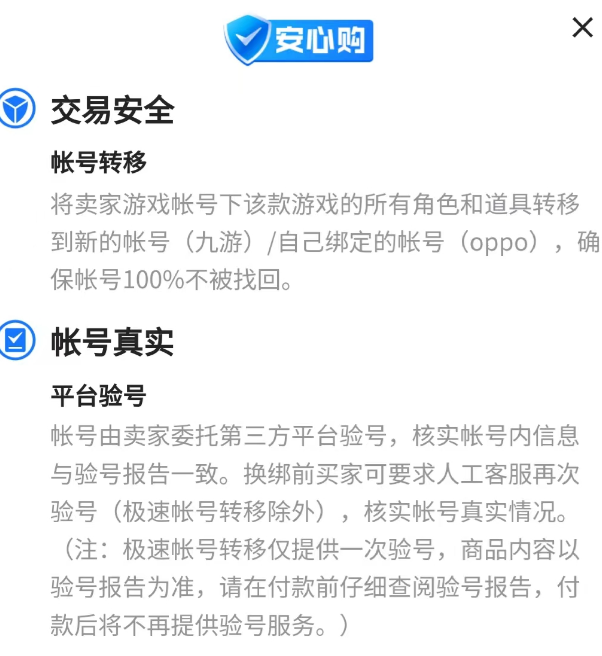The width and height of the screenshot is (602, 656).
Task: Close the 安心购 info dialog
Action: [582, 28]
